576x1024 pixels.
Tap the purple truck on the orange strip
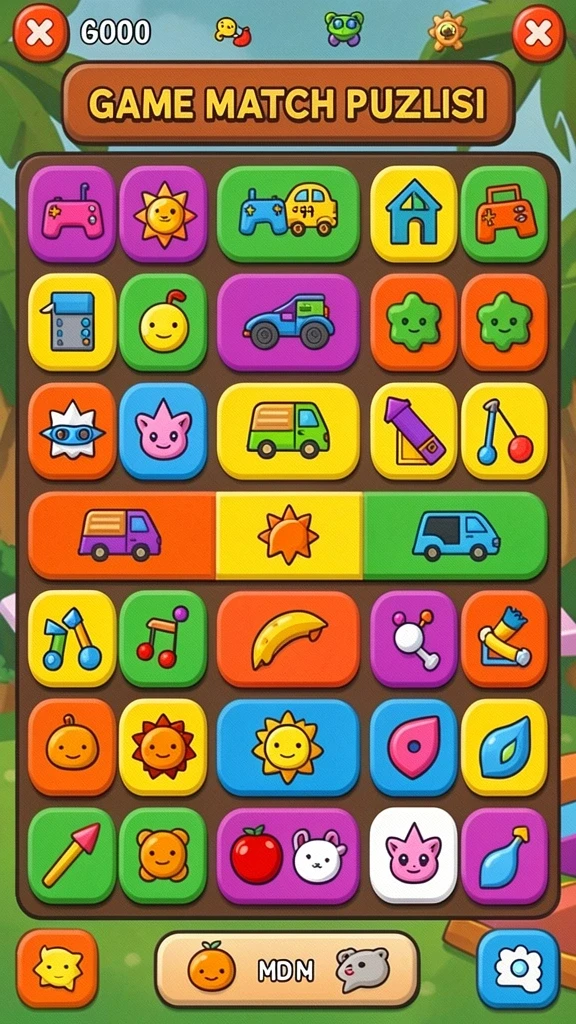pyautogui.click(x=121, y=535)
